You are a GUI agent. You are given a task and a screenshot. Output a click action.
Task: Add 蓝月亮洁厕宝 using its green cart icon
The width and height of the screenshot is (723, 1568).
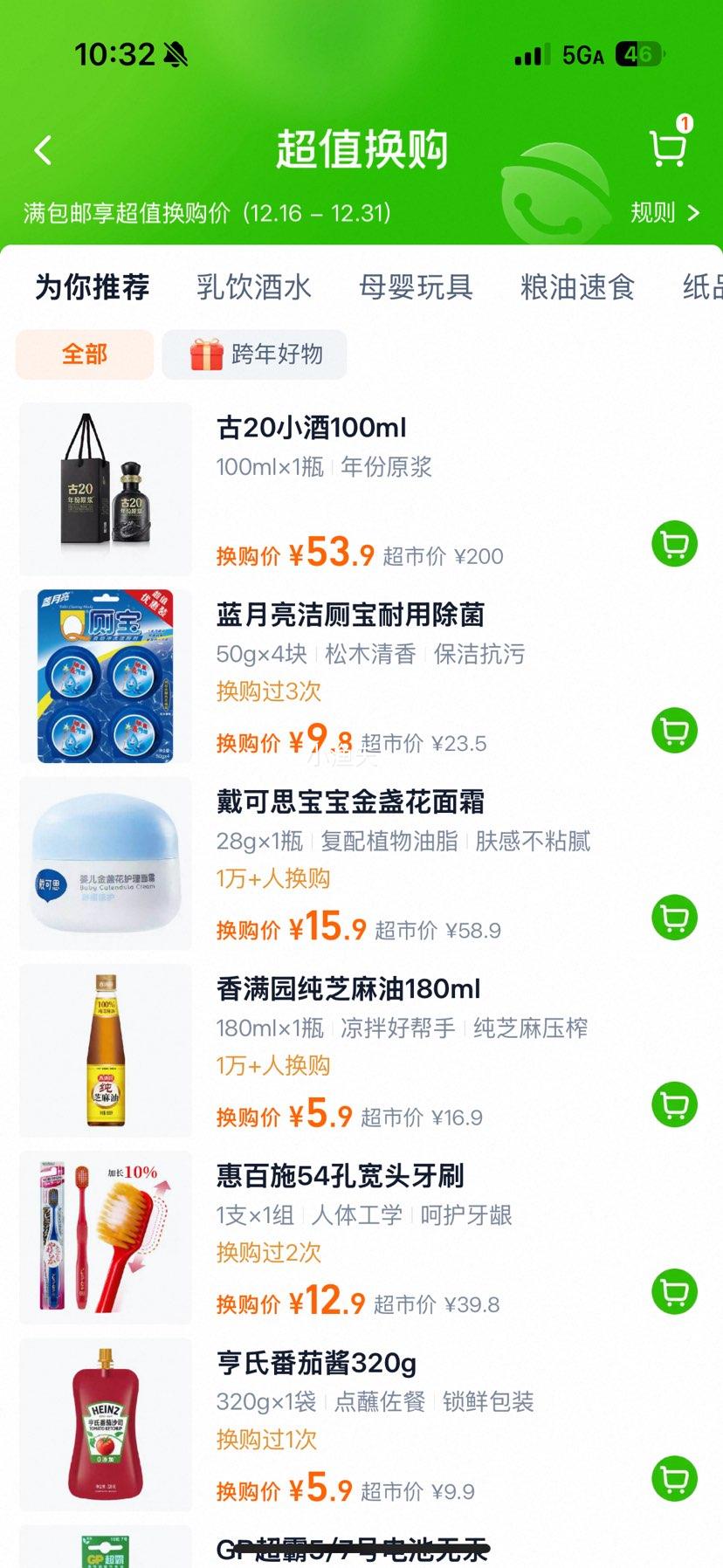tap(672, 731)
